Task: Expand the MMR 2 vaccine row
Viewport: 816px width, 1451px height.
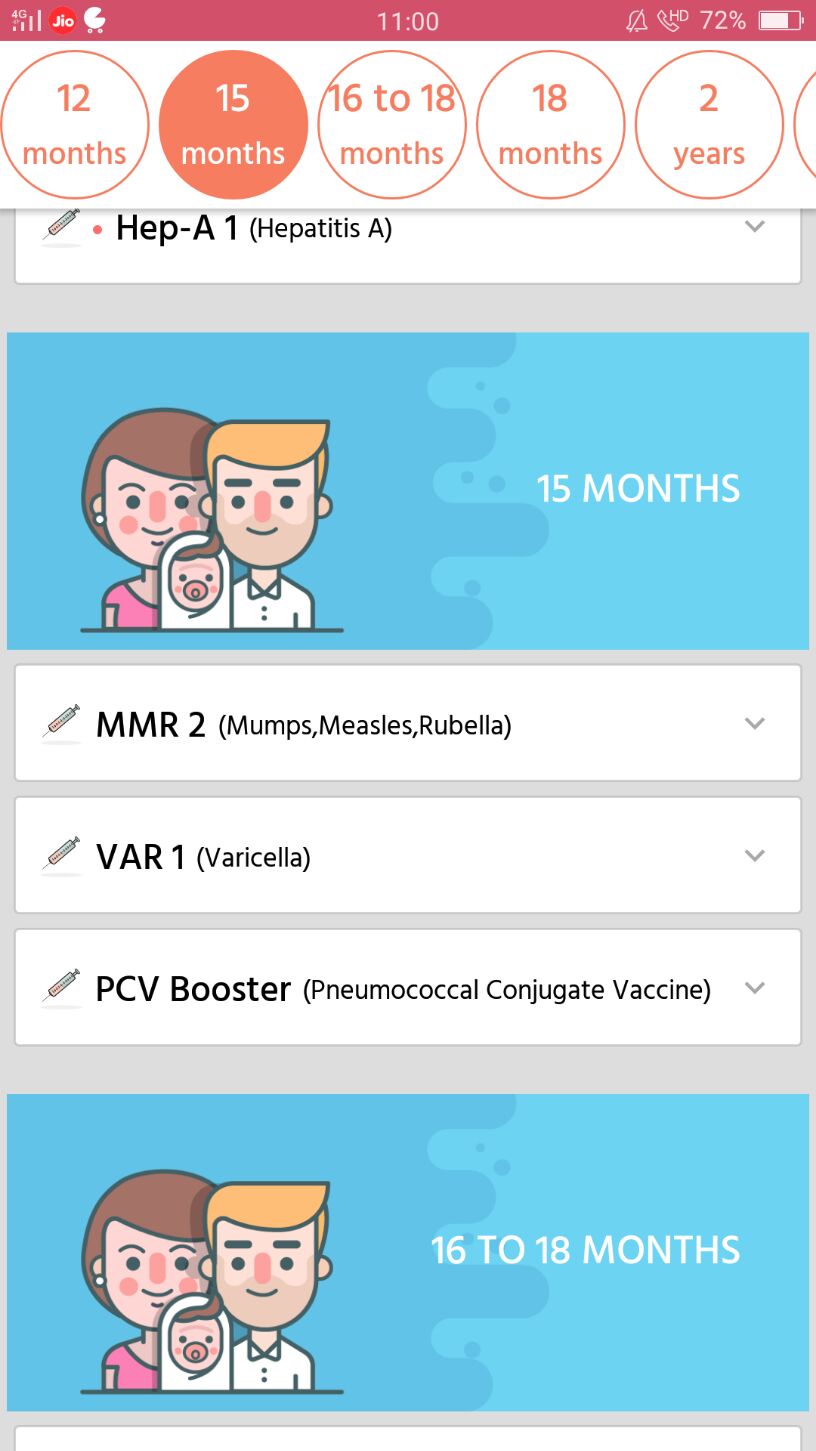Action: coord(754,723)
